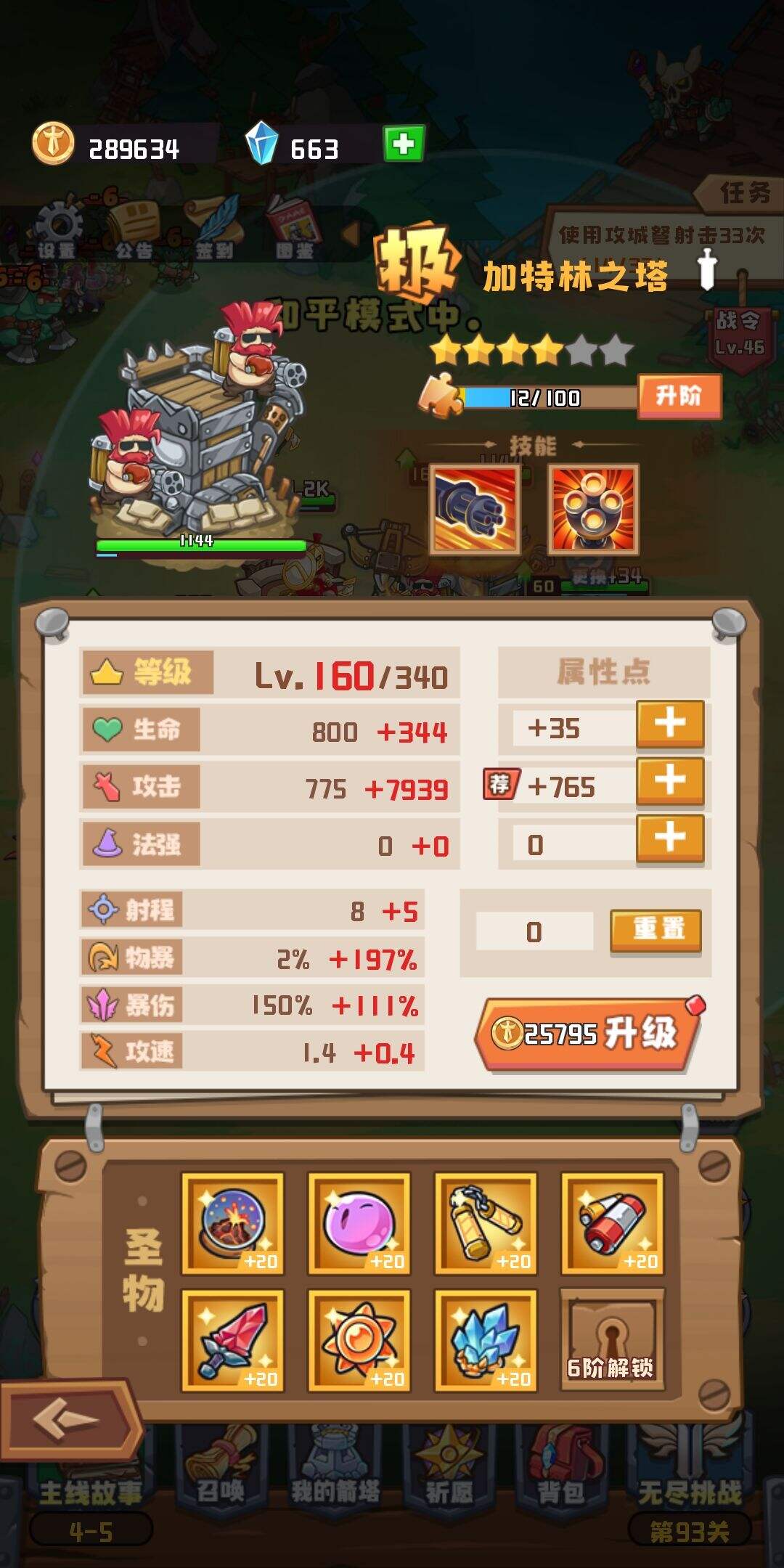Add an attribute point to 生命 (+35)
The height and width of the screenshot is (1568, 784).
669,723
